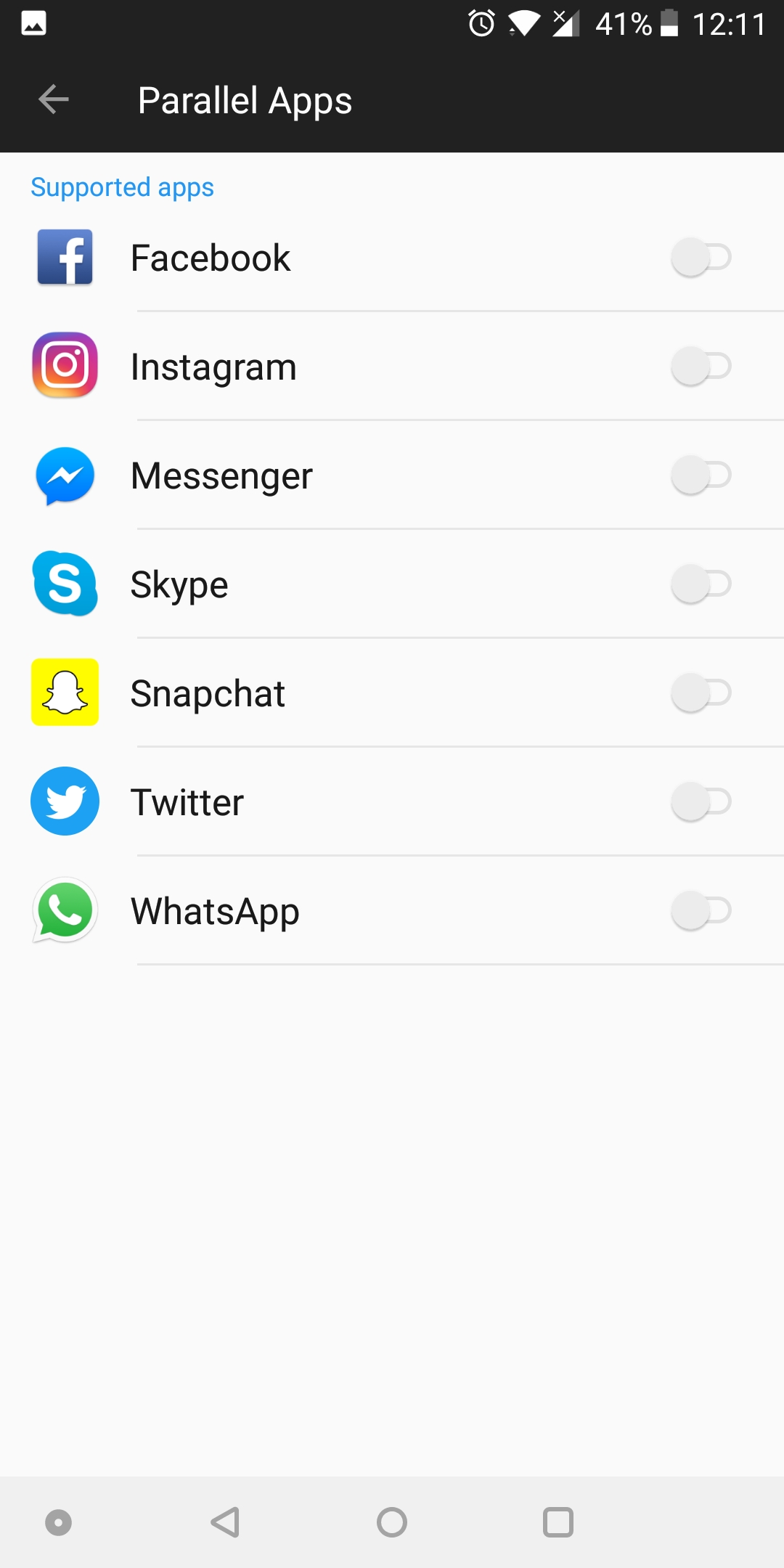Toggle Messenger parallel app on
Screen dimensions: 784x1568
[x=701, y=475]
